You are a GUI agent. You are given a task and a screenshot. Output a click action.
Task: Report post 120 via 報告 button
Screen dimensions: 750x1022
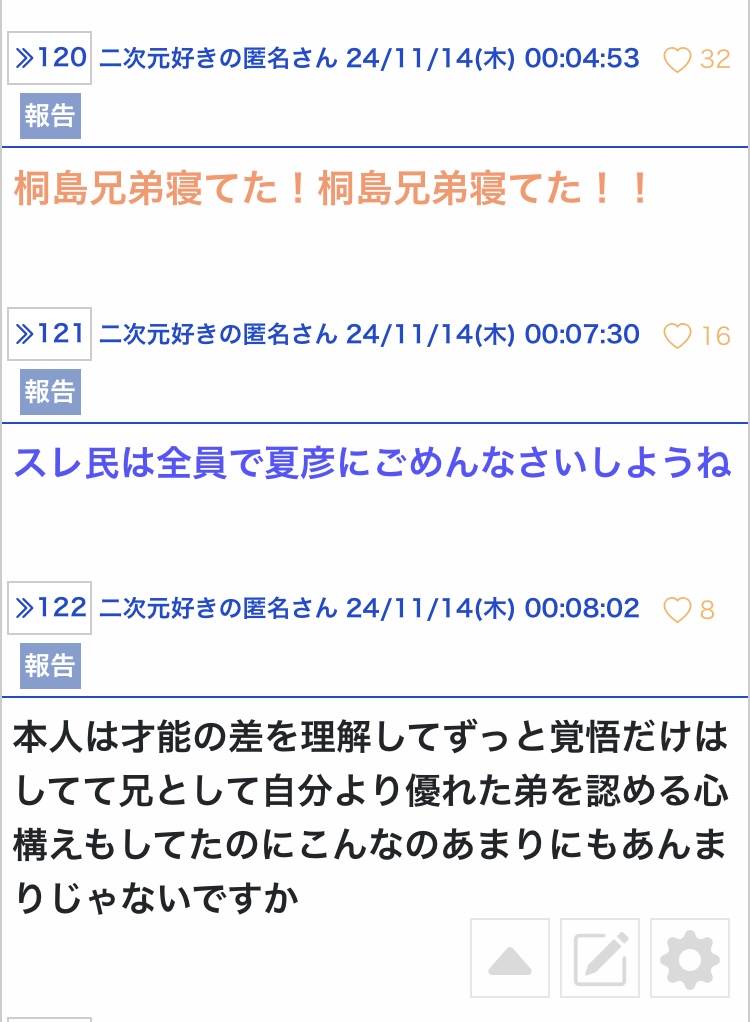[x=50, y=116]
